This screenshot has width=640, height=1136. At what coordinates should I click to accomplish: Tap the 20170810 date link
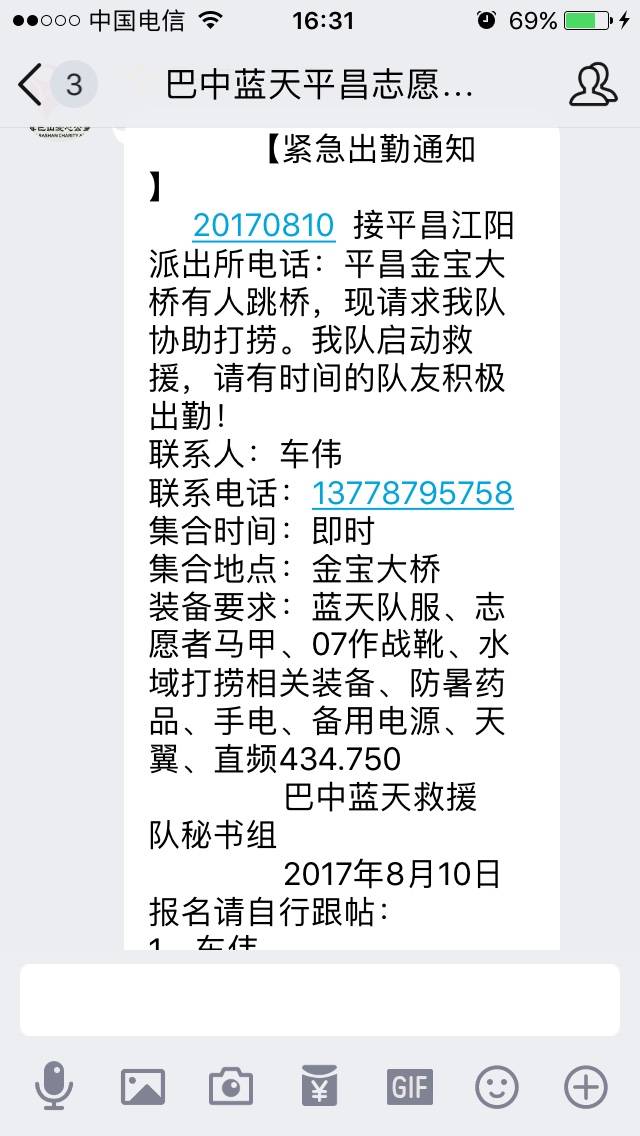264,226
